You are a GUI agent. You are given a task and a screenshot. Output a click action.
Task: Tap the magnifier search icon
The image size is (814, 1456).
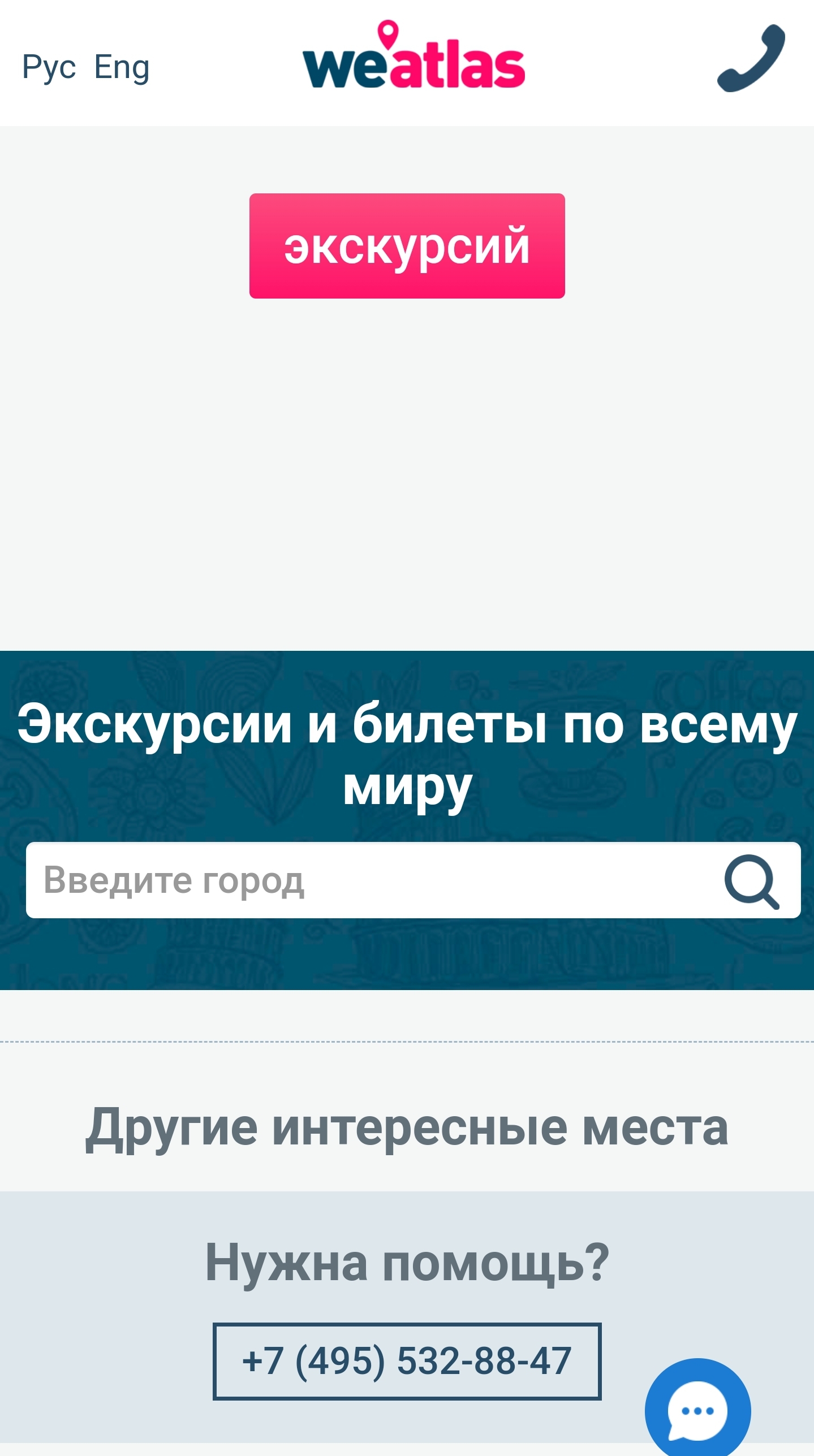tap(752, 881)
